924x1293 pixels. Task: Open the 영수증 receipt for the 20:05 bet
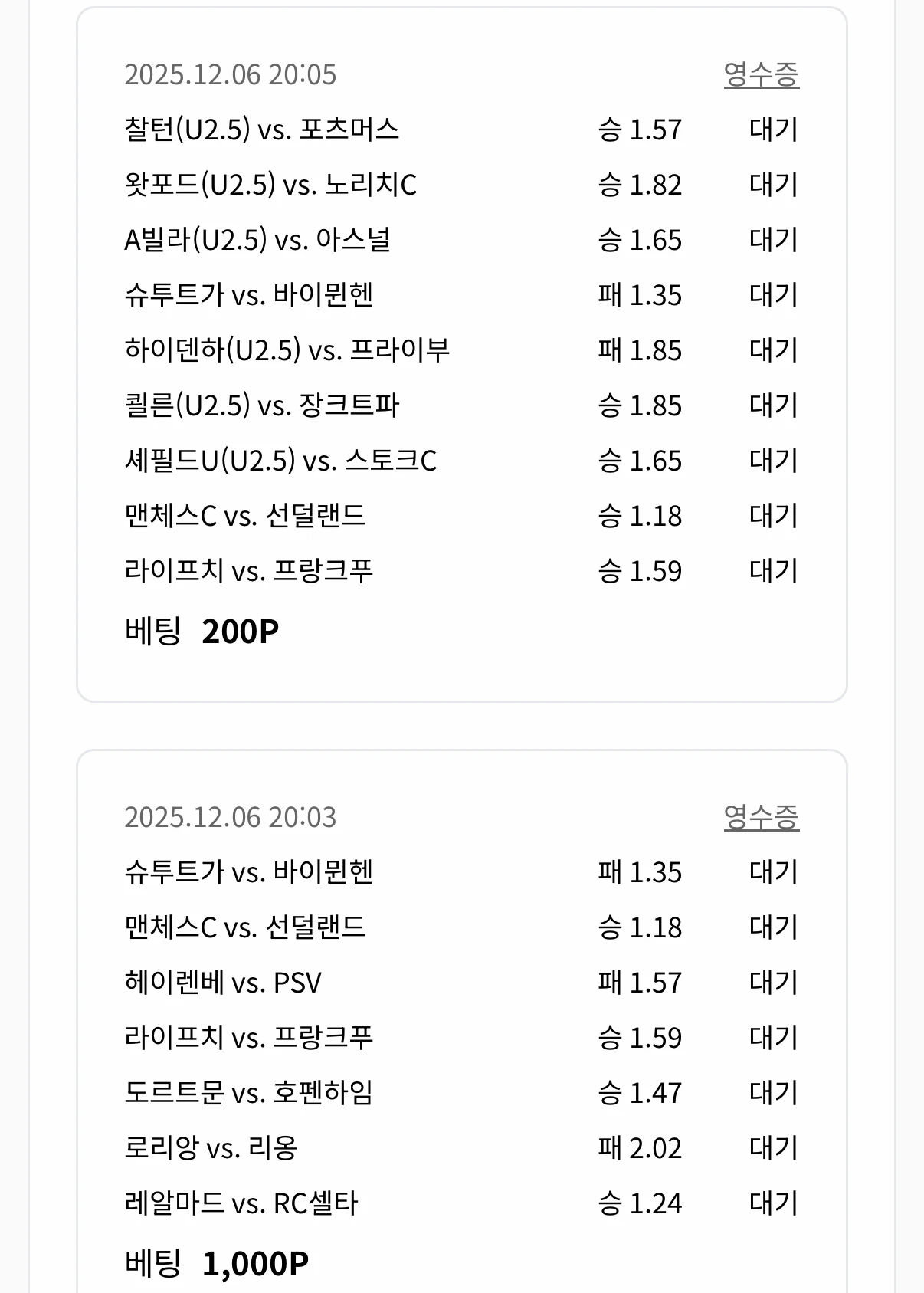point(762,75)
